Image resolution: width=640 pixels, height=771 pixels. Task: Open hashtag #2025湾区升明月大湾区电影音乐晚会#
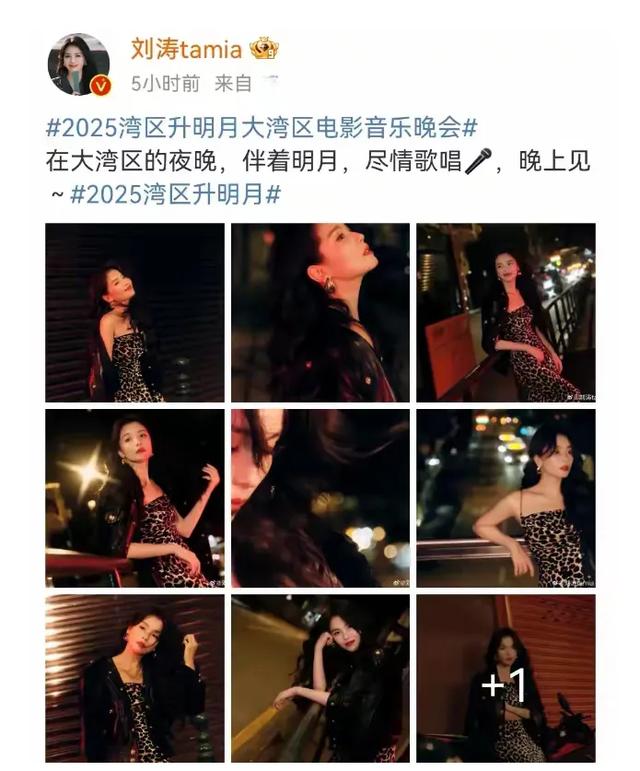pyautogui.click(x=262, y=129)
